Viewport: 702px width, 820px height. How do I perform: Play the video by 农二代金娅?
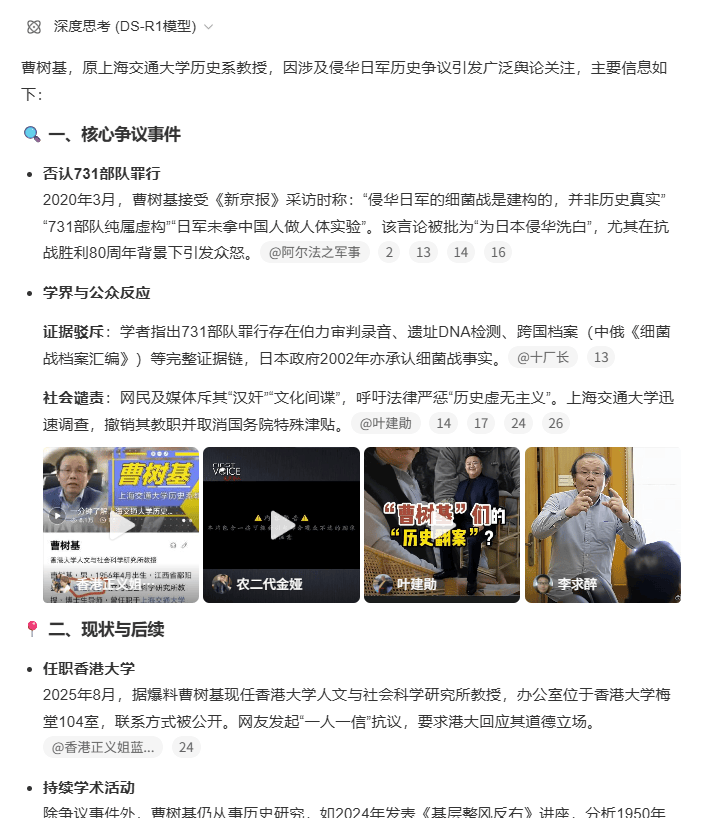tap(282, 524)
